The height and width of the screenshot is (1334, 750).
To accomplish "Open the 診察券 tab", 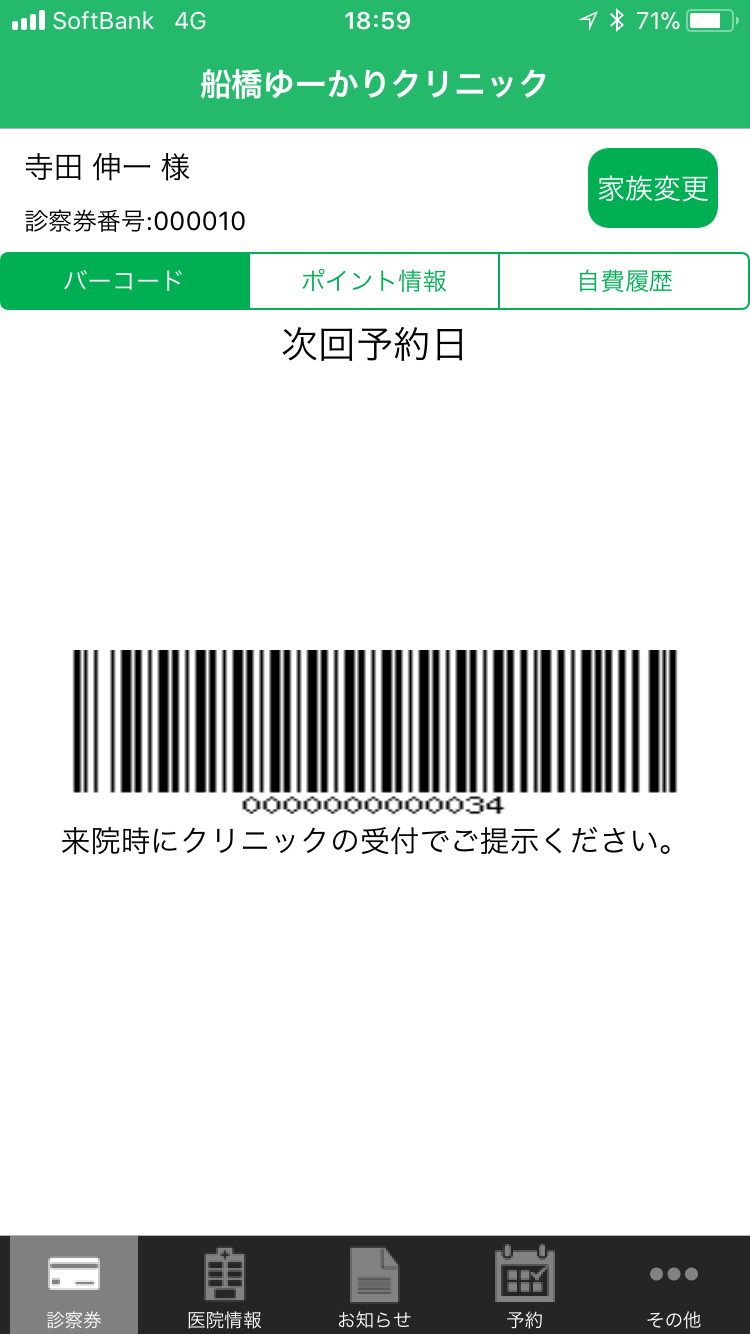I will coord(74,1286).
